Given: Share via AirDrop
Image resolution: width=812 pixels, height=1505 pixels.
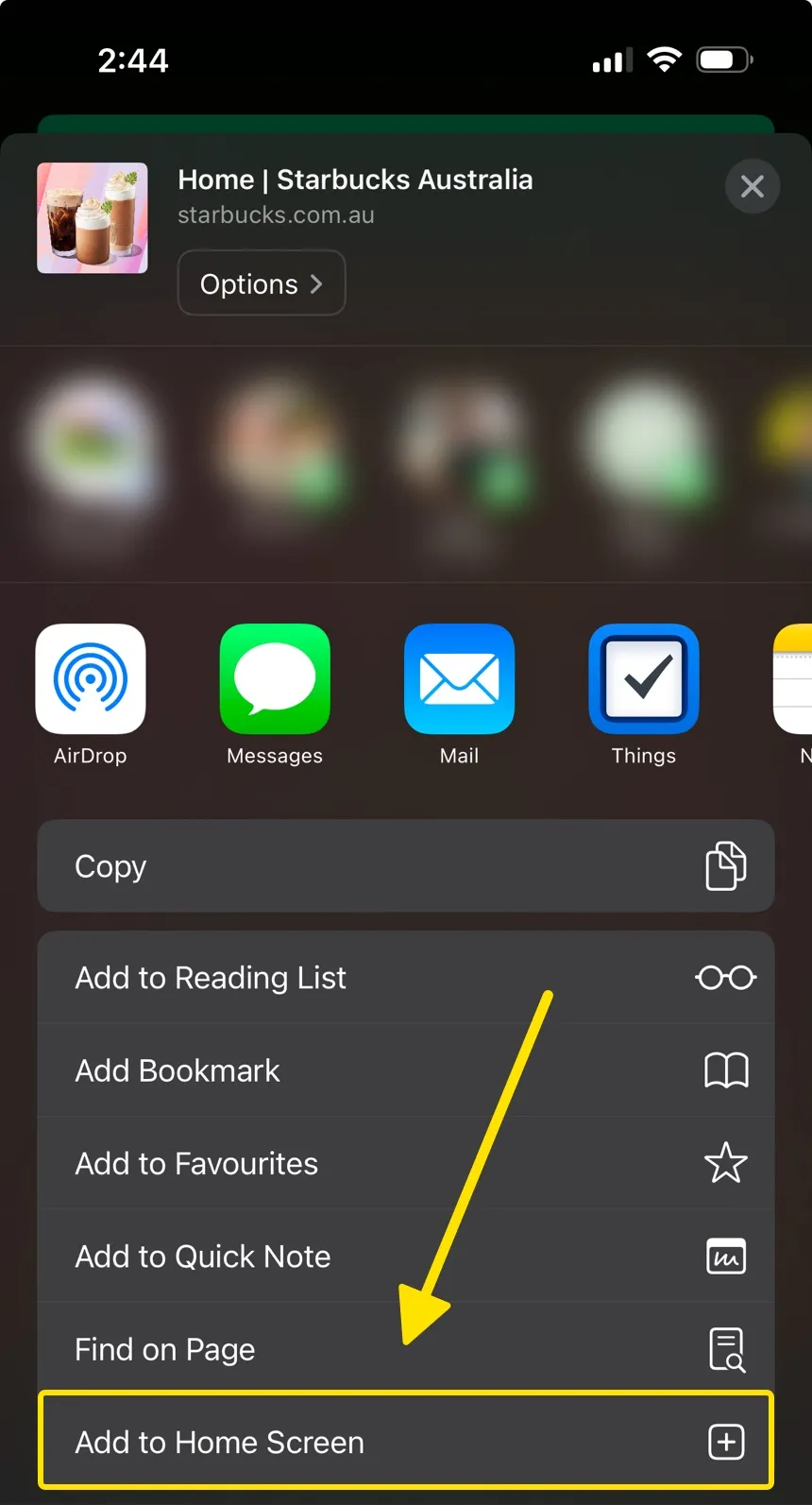Looking at the screenshot, I should pyautogui.click(x=91, y=680).
